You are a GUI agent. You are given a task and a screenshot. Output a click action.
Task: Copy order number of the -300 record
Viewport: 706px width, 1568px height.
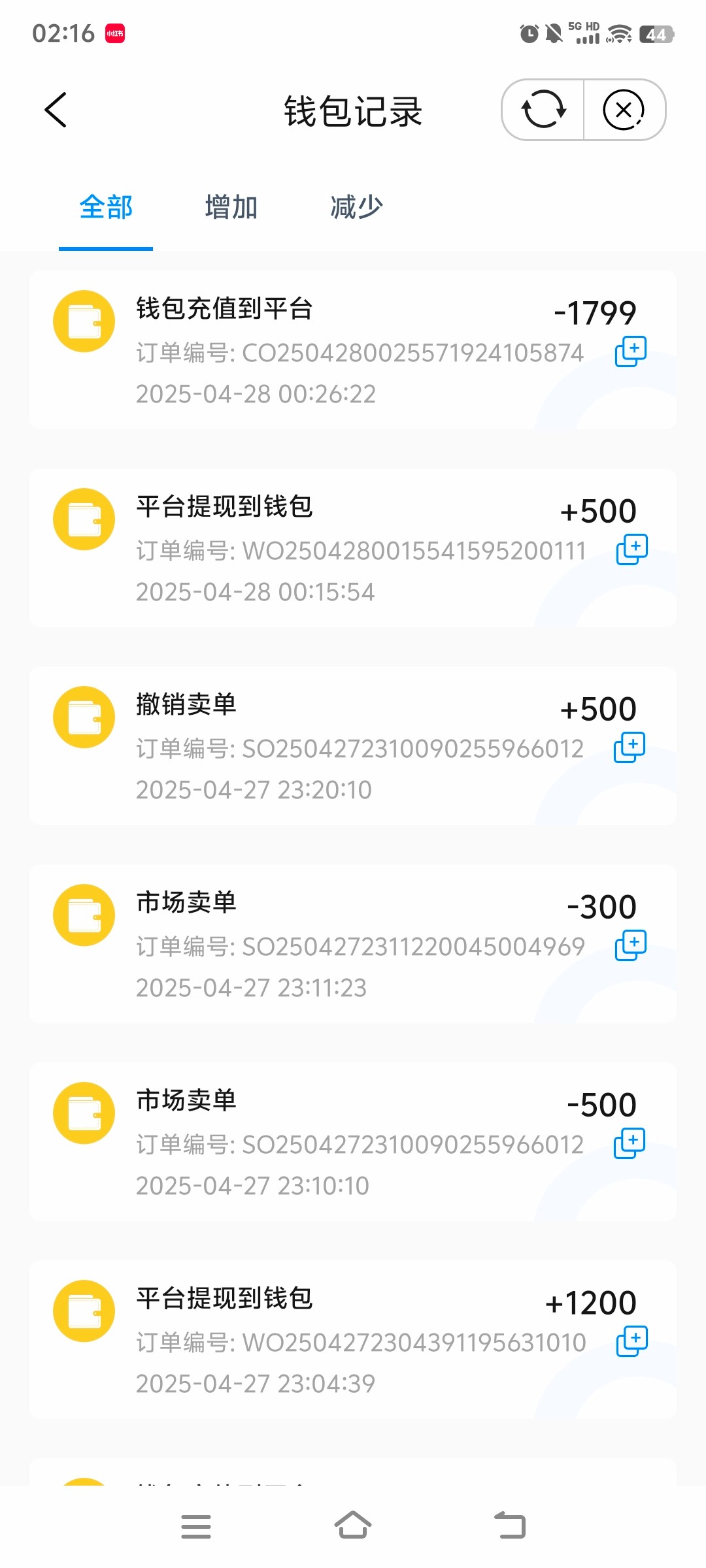[631, 945]
